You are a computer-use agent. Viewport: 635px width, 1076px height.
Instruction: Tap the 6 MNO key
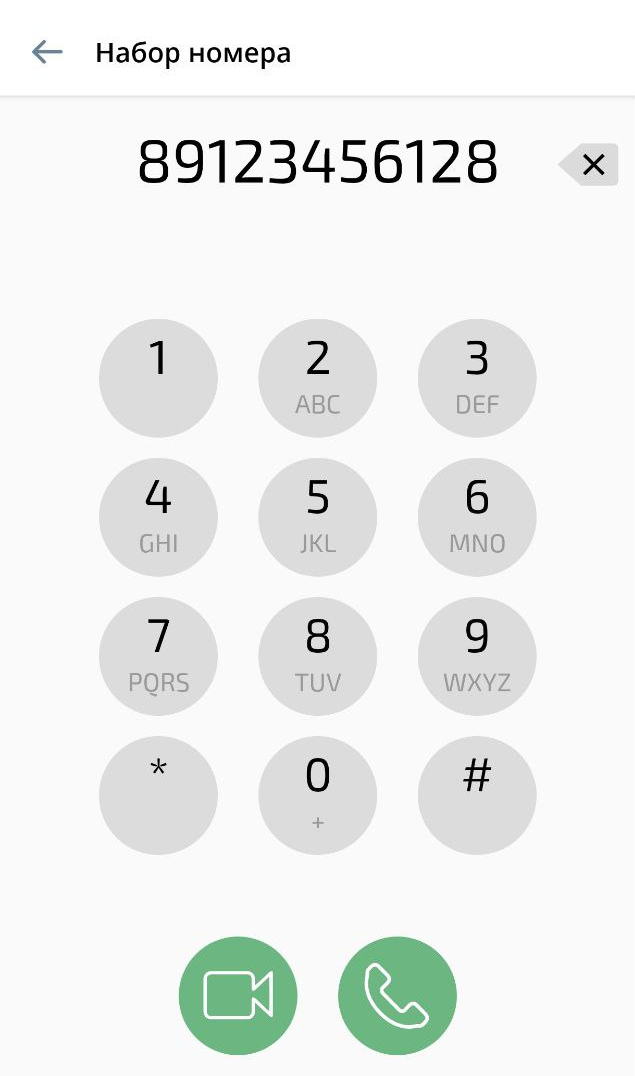[x=477, y=517]
